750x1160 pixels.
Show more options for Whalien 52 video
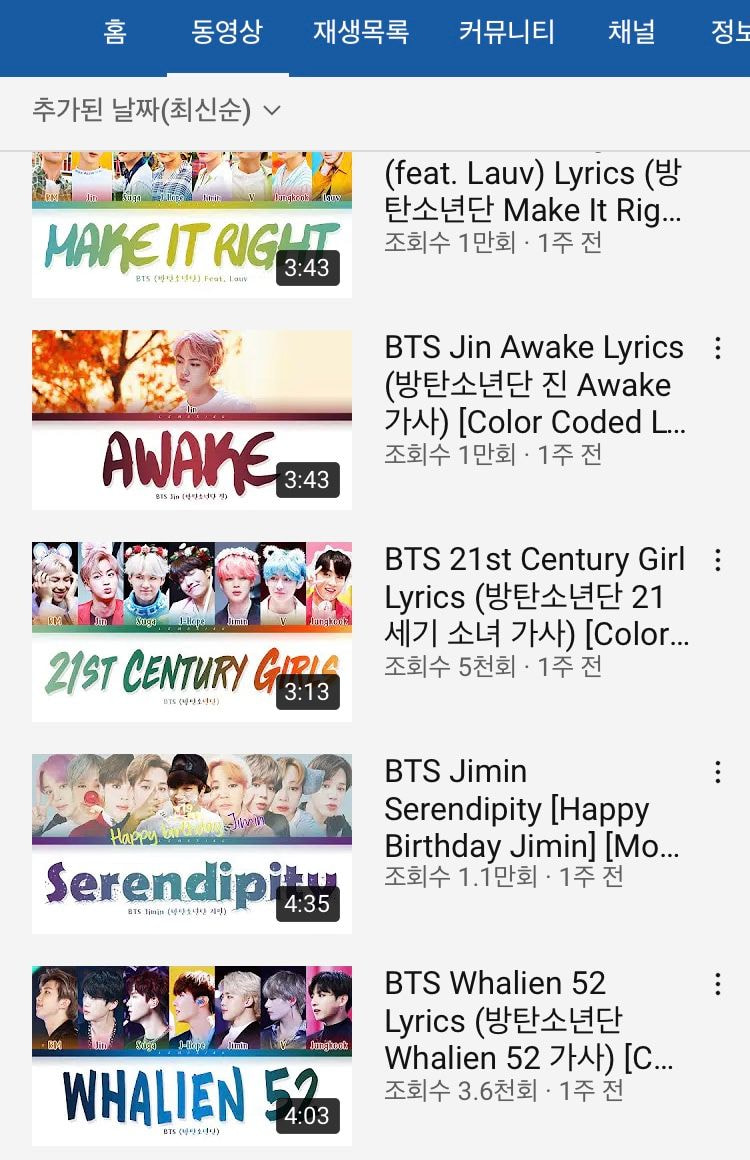tap(717, 984)
